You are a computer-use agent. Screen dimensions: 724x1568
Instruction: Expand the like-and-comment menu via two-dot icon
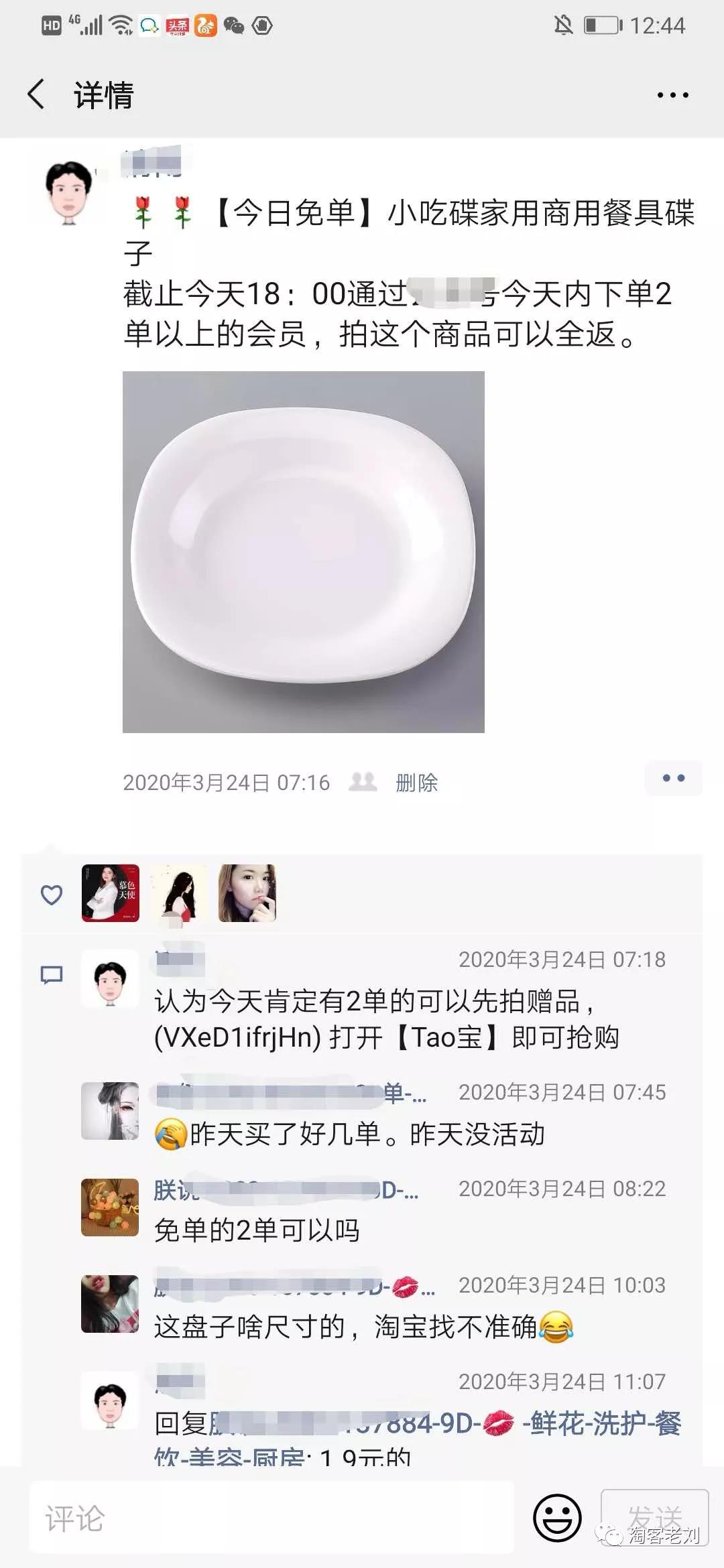point(672,777)
